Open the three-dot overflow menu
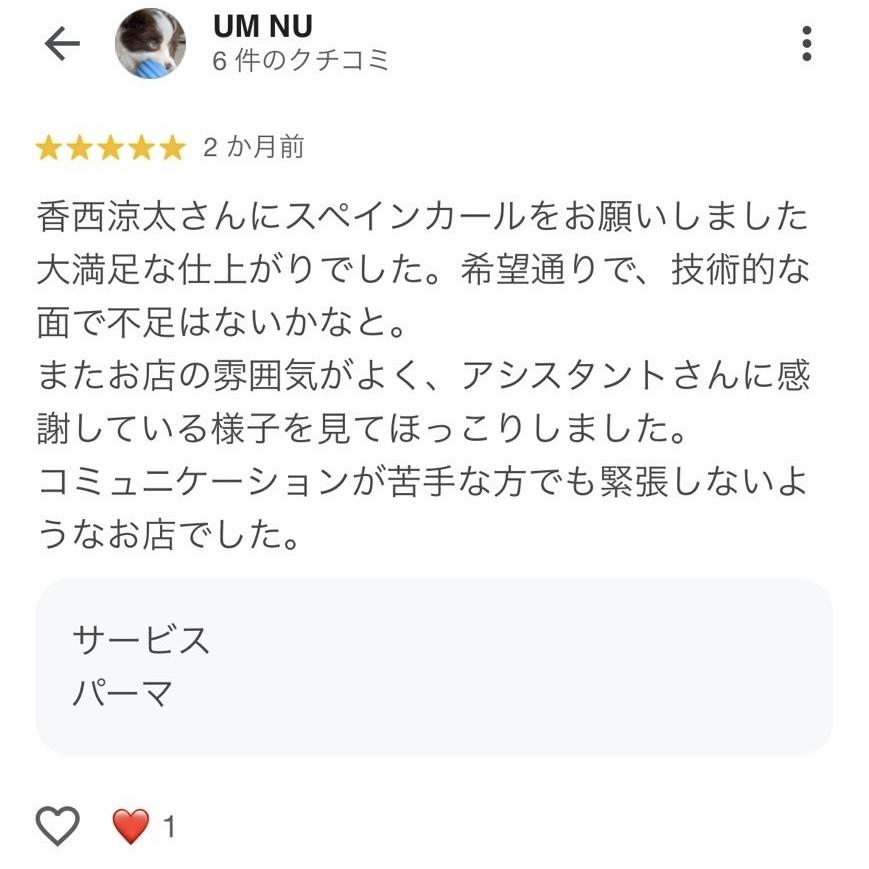This screenshot has width=869, height=869. [807, 44]
